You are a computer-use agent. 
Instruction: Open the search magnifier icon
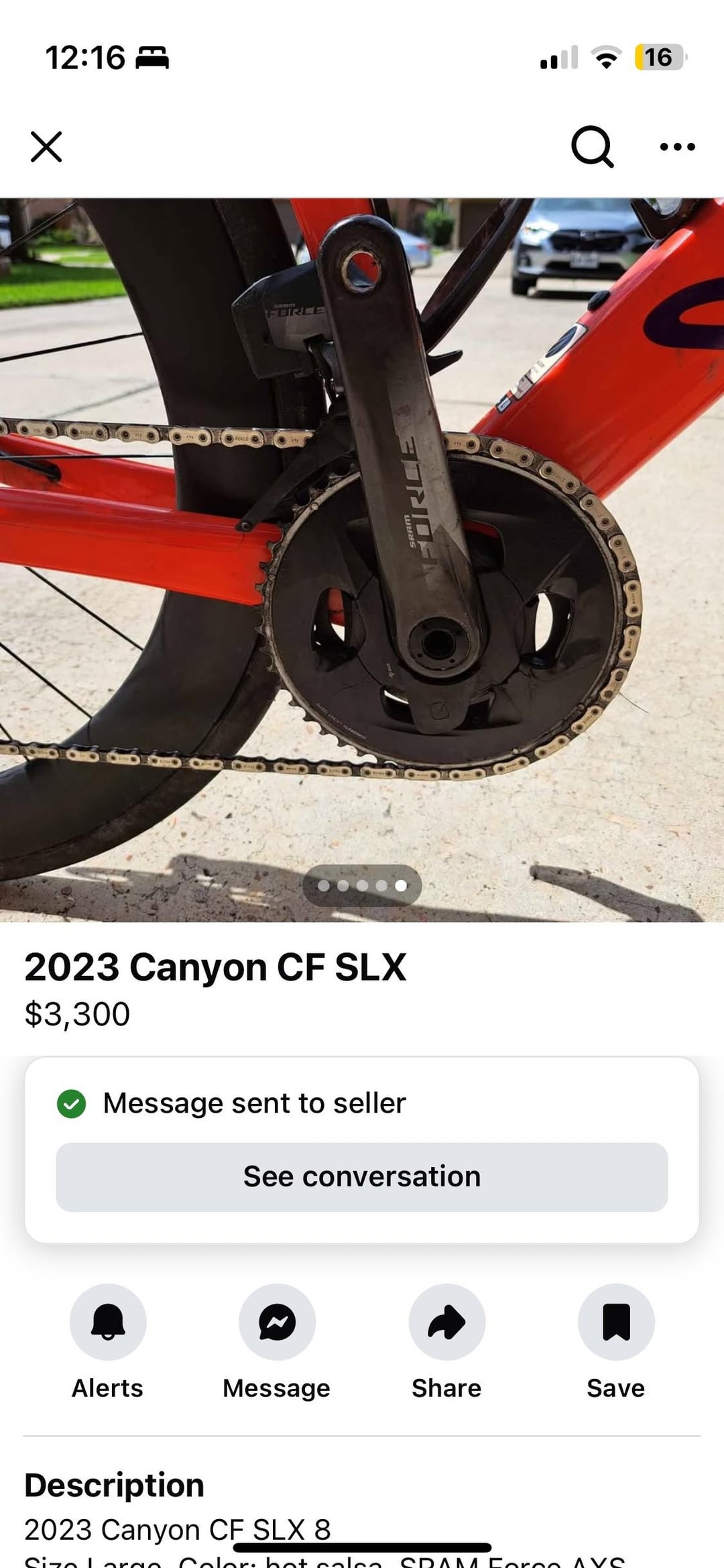coord(593,146)
